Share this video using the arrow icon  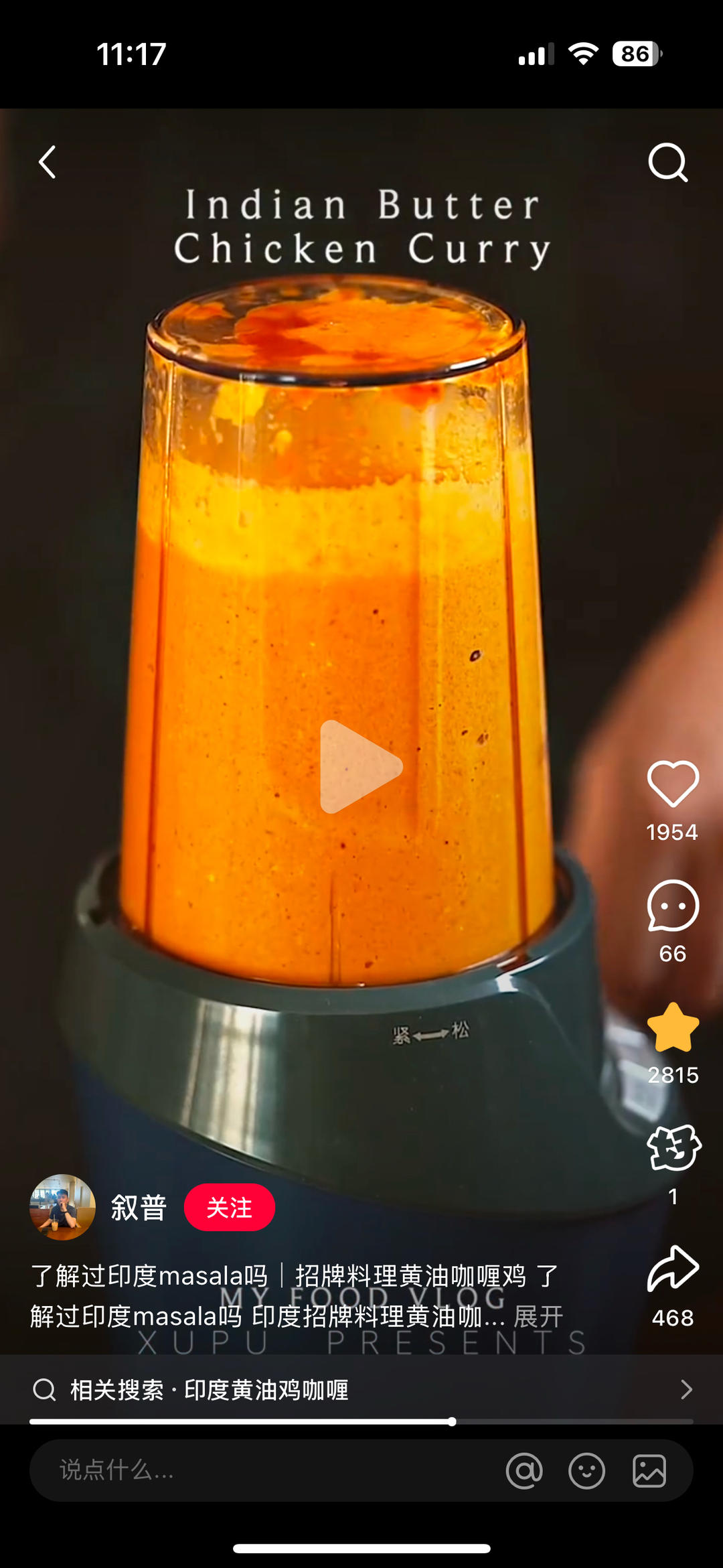click(x=673, y=1268)
